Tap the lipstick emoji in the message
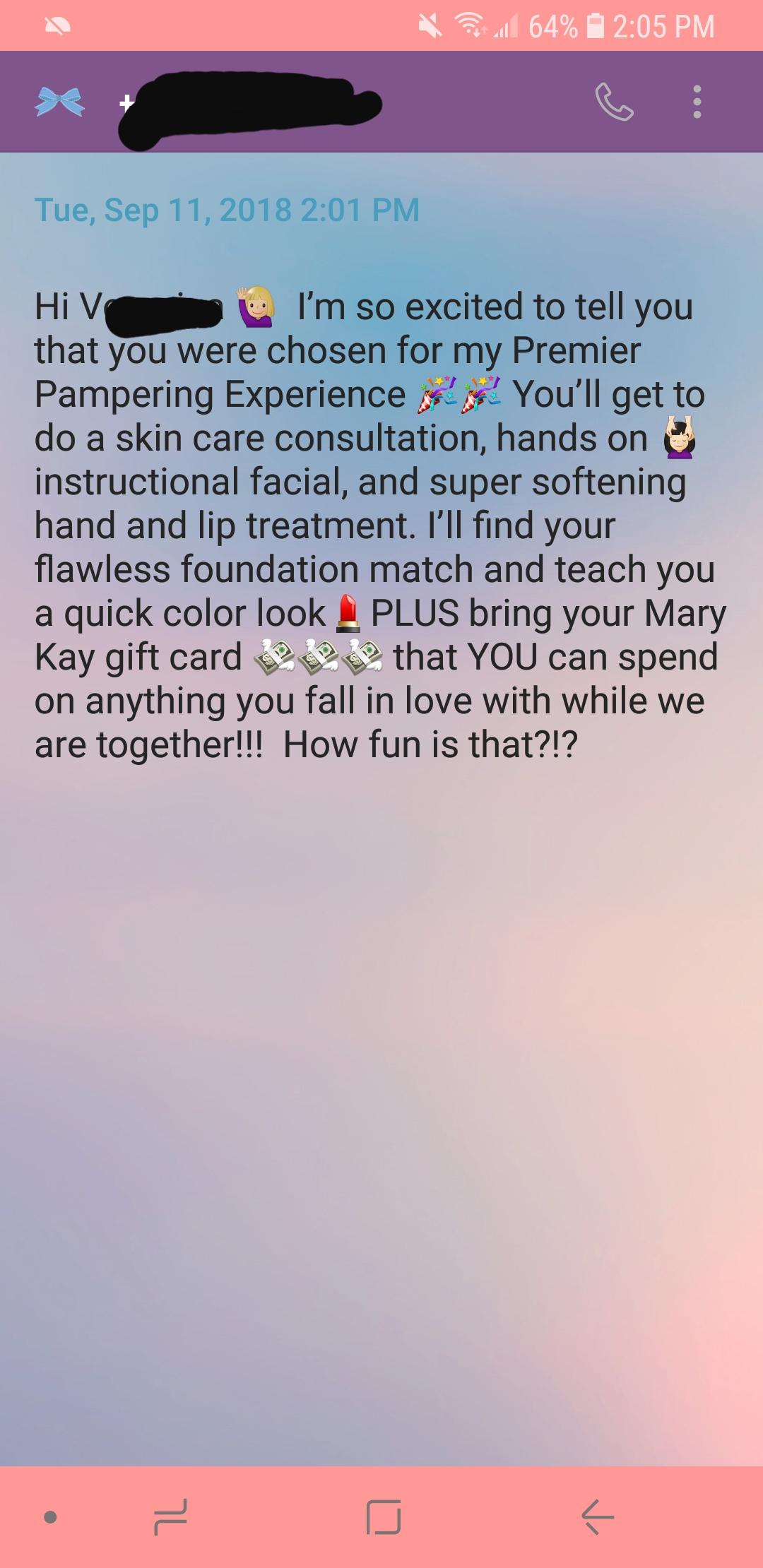The image size is (763, 1568). click(x=348, y=613)
